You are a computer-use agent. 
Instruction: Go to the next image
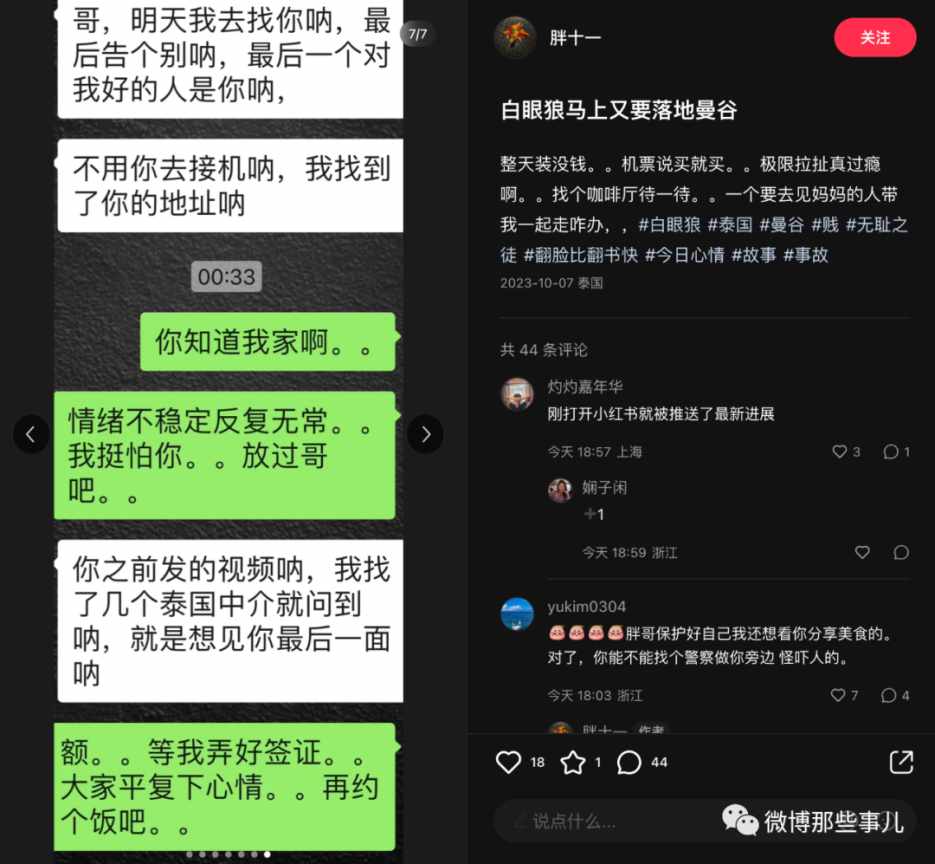(x=425, y=434)
